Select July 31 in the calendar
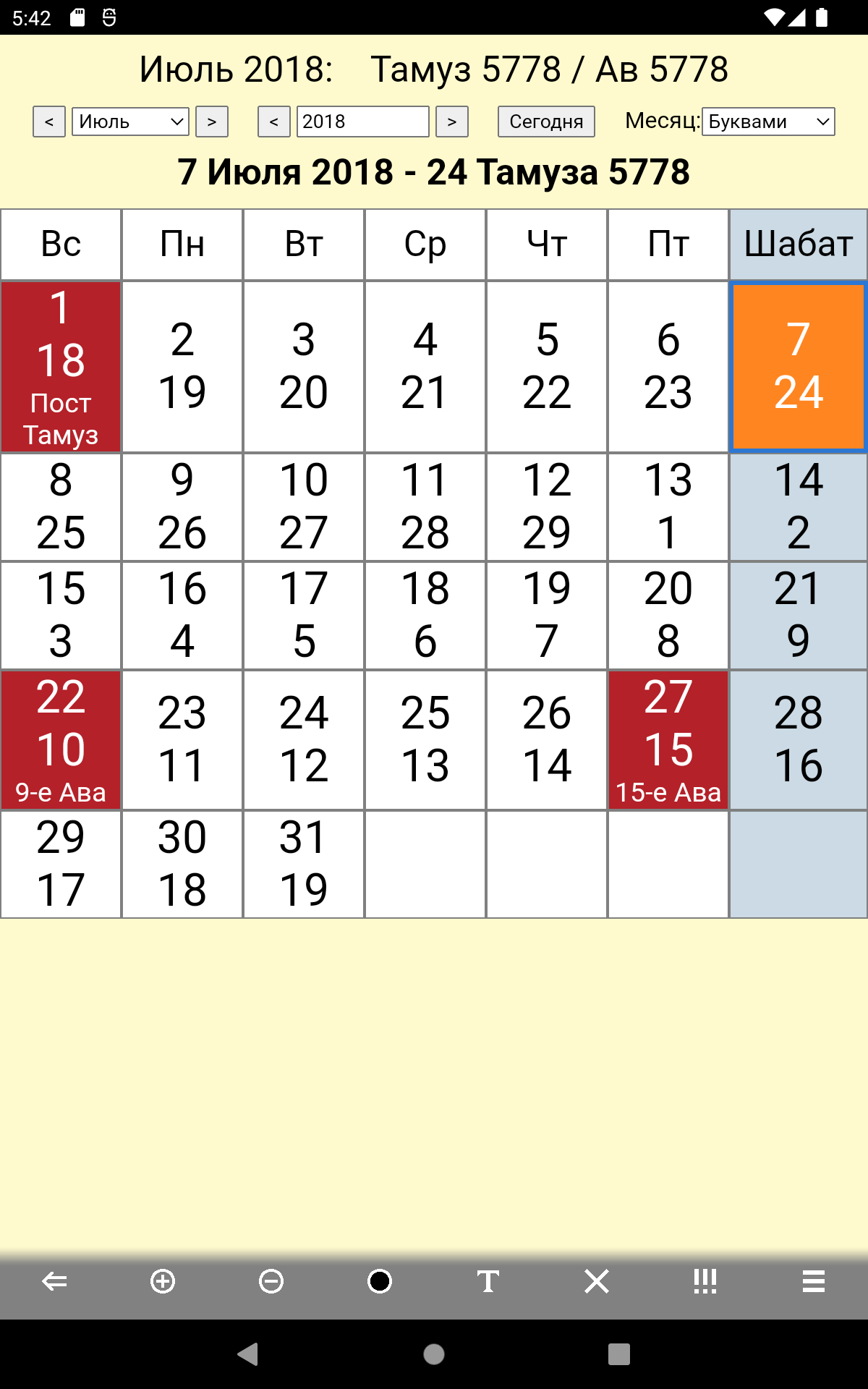 tap(304, 864)
